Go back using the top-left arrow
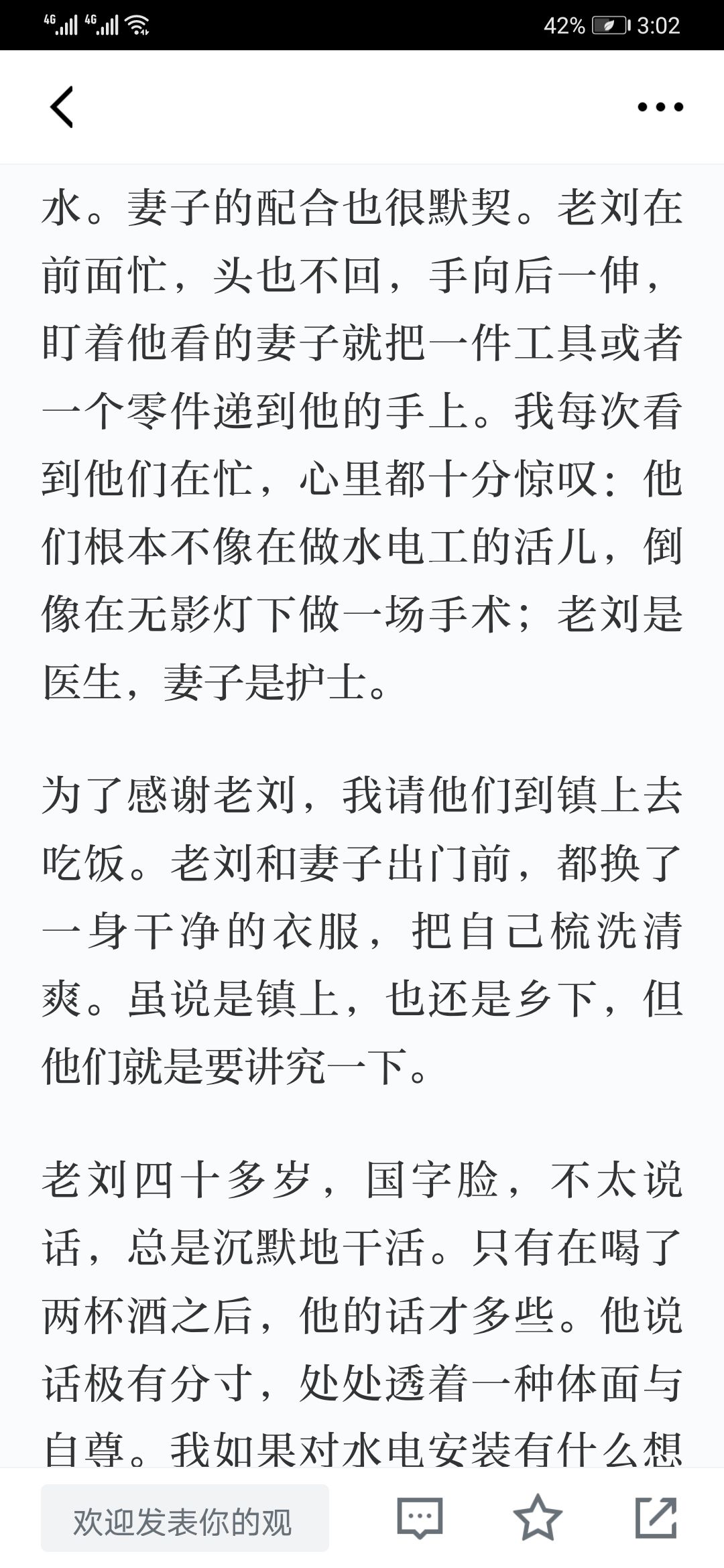Viewport: 724px width, 1568px height. pyautogui.click(x=62, y=107)
